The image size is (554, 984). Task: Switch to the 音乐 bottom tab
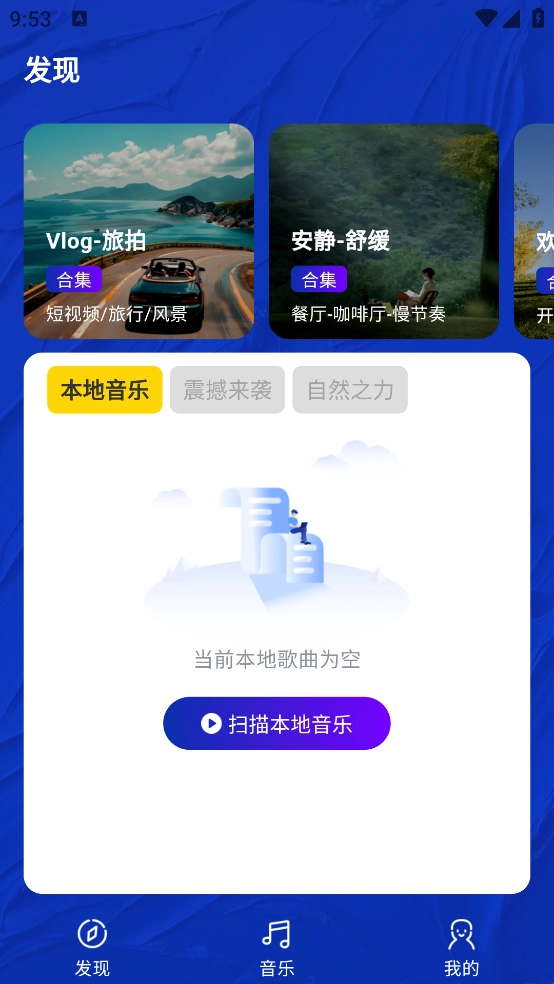click(x=277, y=948)
